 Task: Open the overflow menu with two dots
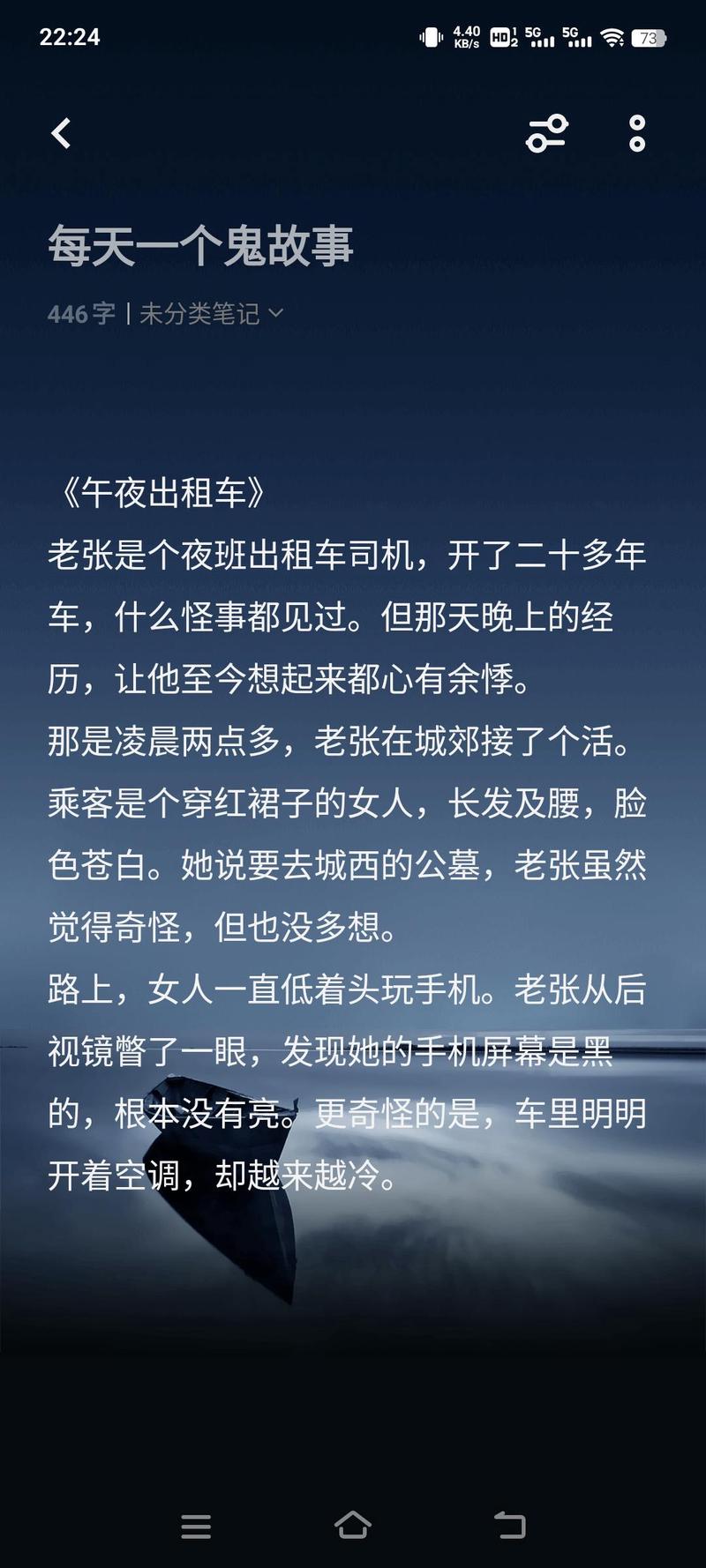point(635,134)
